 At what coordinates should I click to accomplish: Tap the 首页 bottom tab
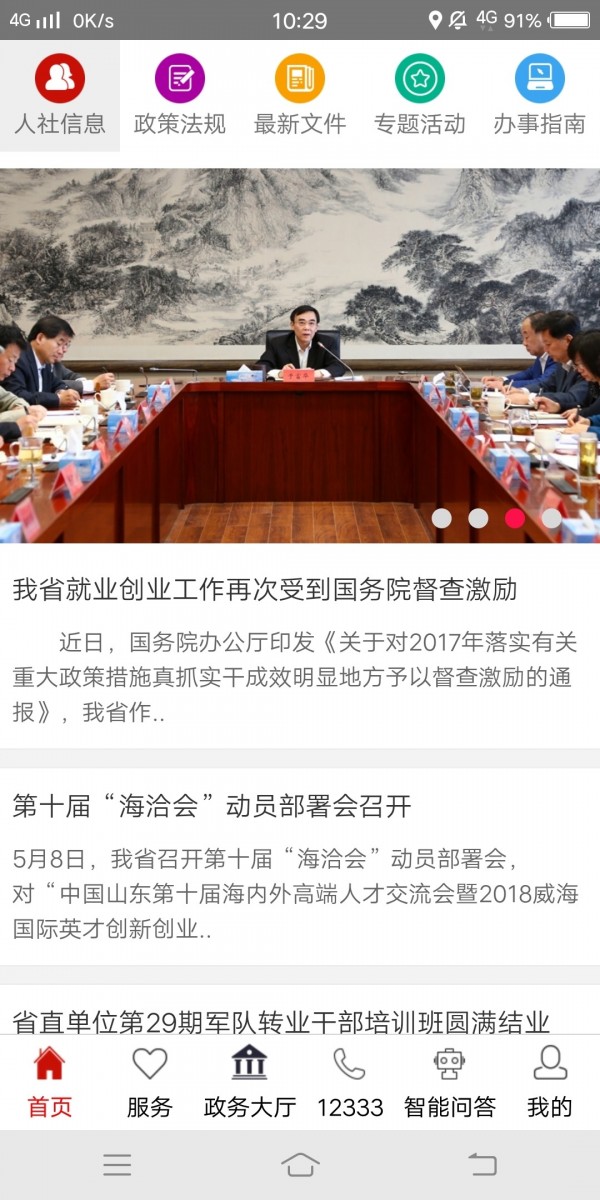tap(50, 1082)
